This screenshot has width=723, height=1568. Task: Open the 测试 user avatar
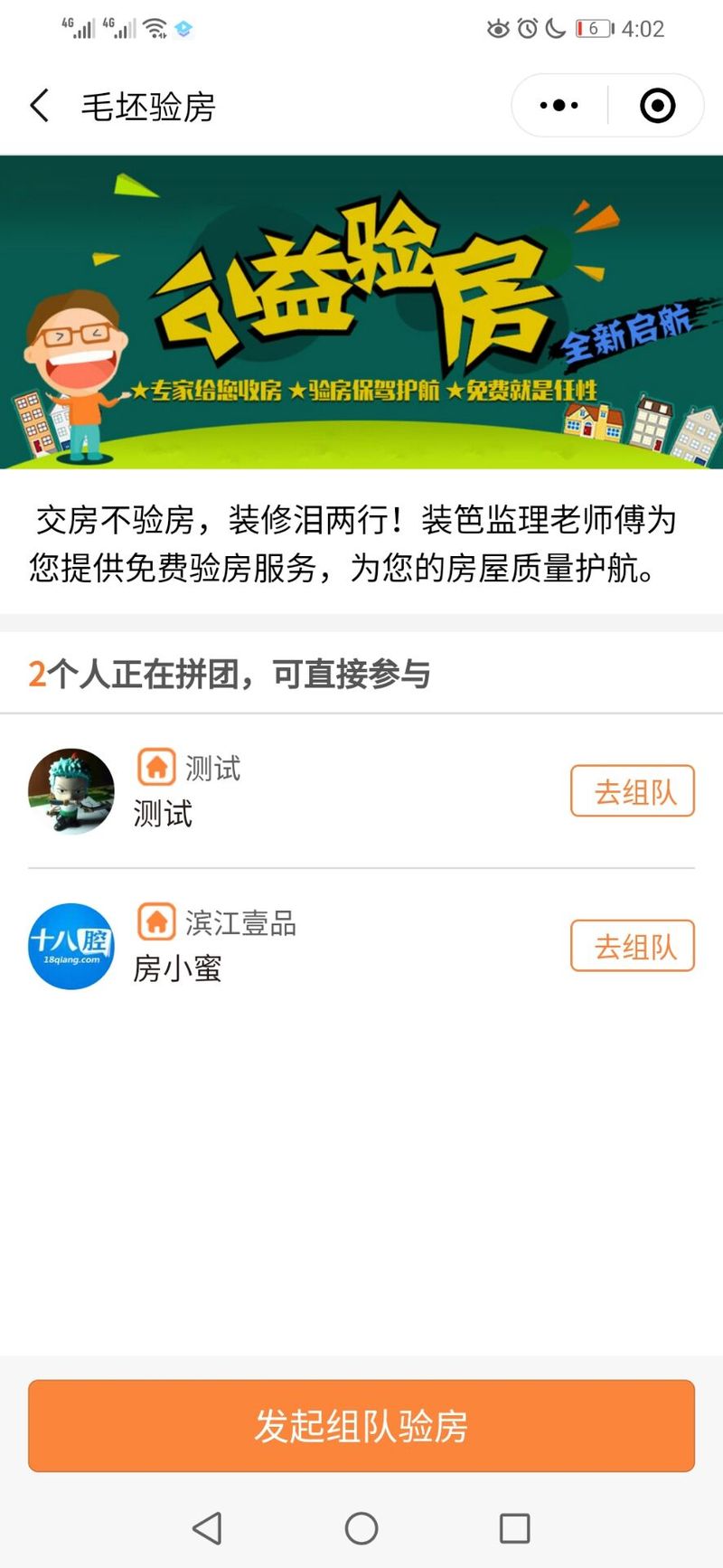(71, 791)
